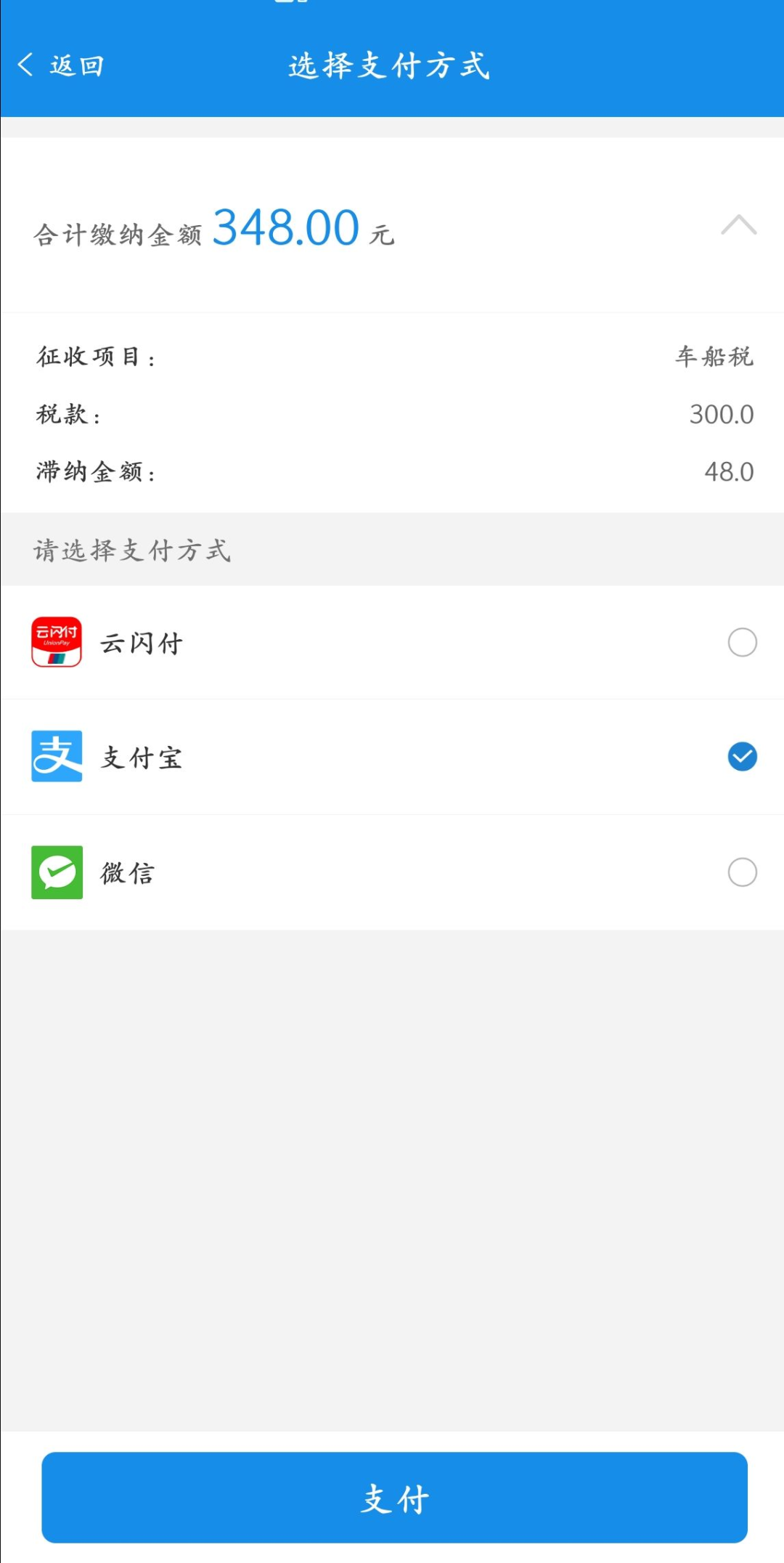Viewport: 784px width, 1563px height.
Task: Go back with the 返回 button
Action: point(61,65)
